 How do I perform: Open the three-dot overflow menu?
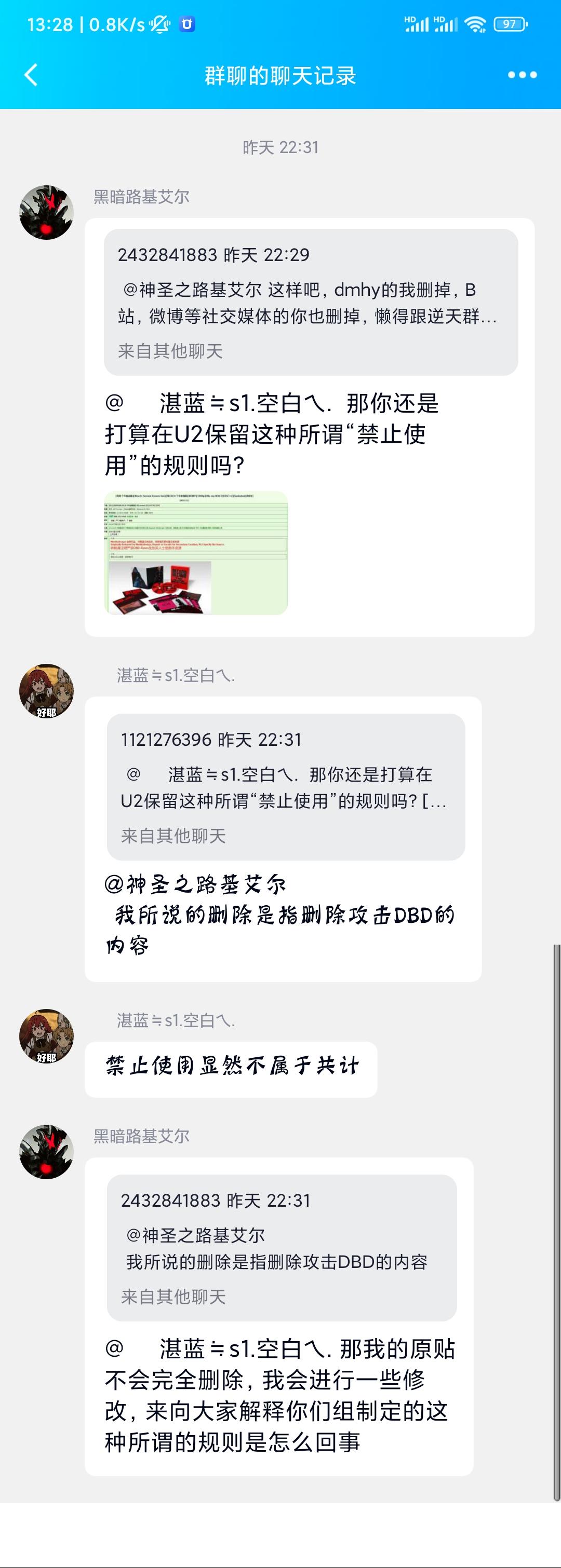point(522,75)
